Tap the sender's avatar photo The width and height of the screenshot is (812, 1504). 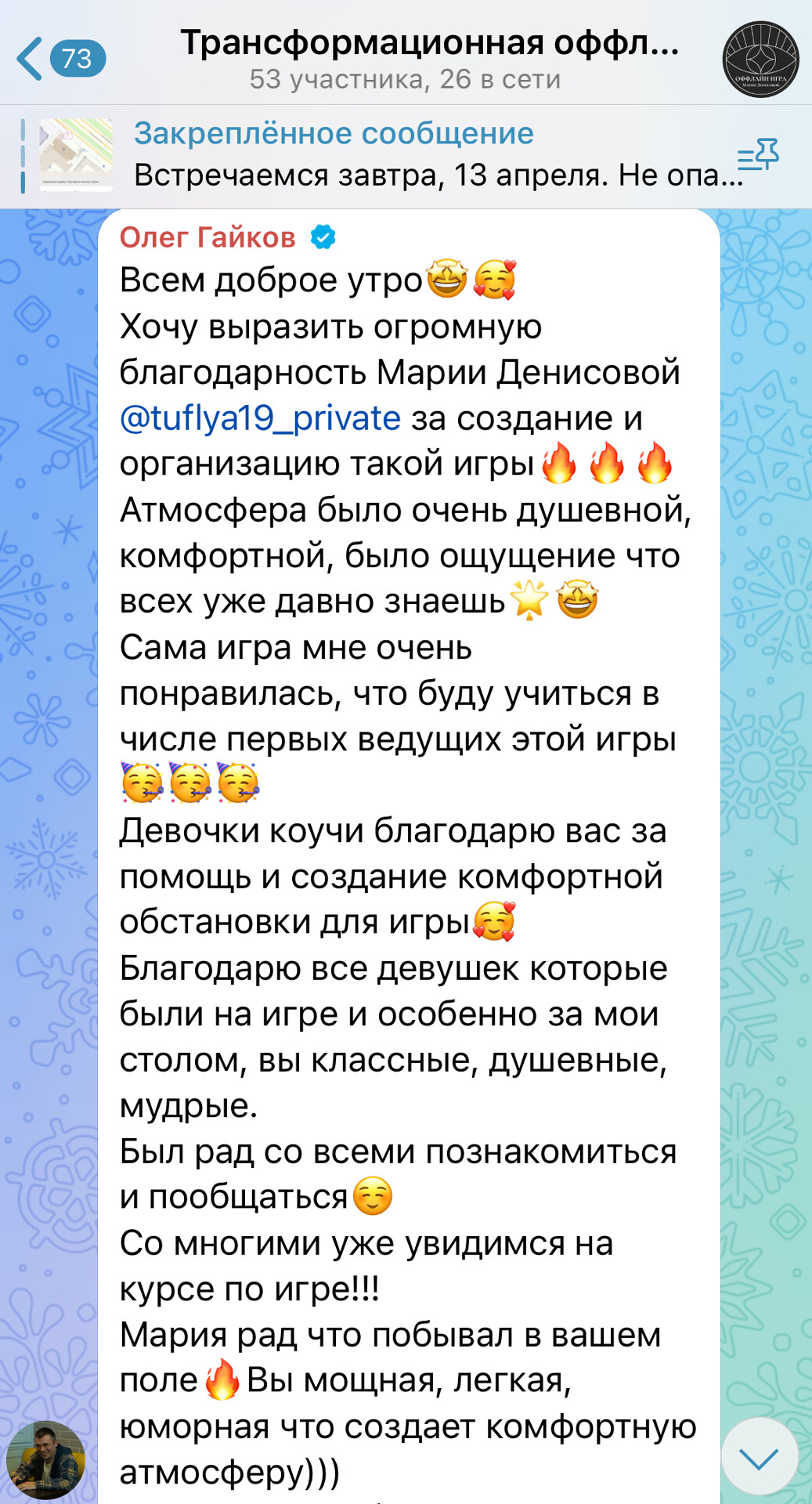pyautogui.click(x=45, y=1459)
